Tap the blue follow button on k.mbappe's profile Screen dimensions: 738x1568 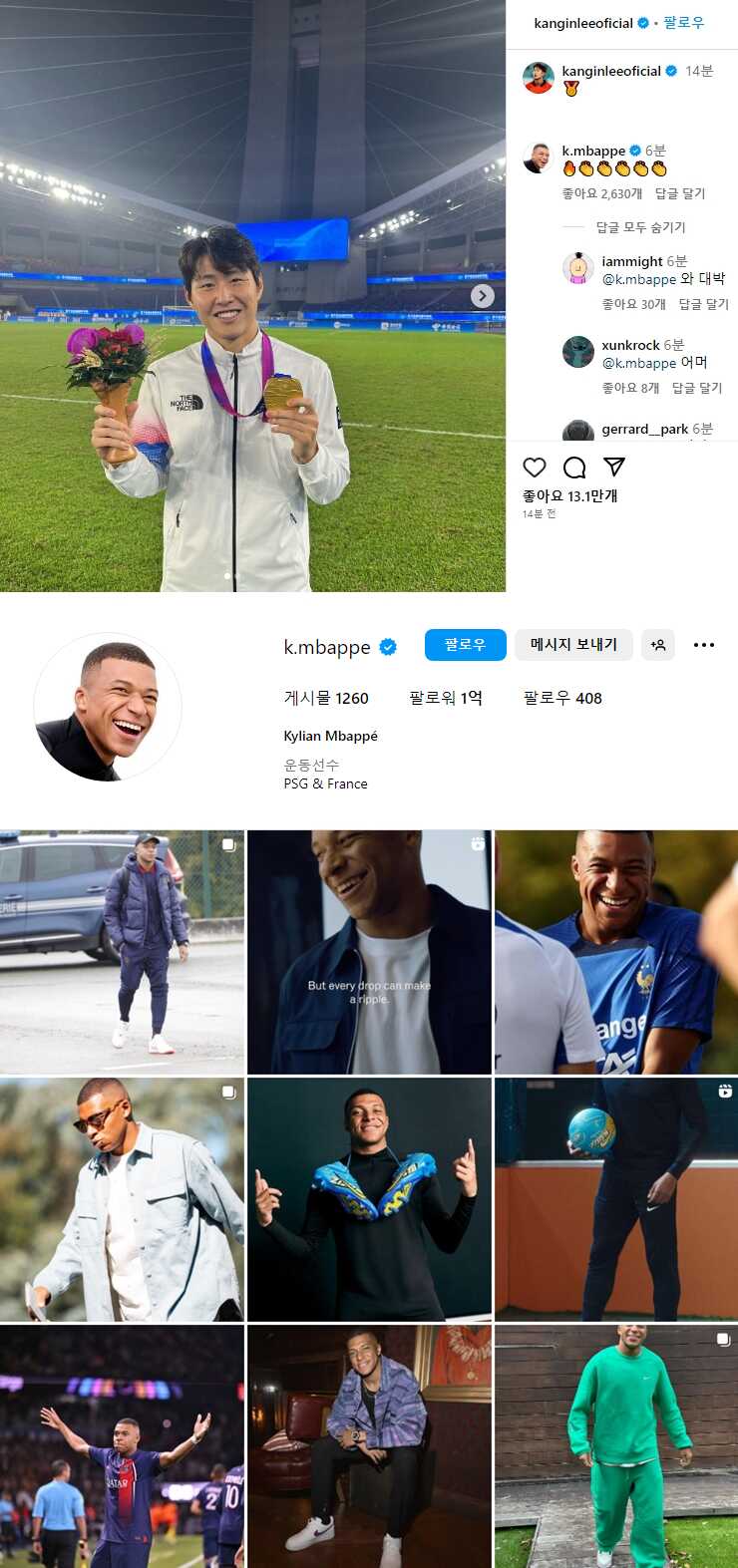click(x=465, y=645)
